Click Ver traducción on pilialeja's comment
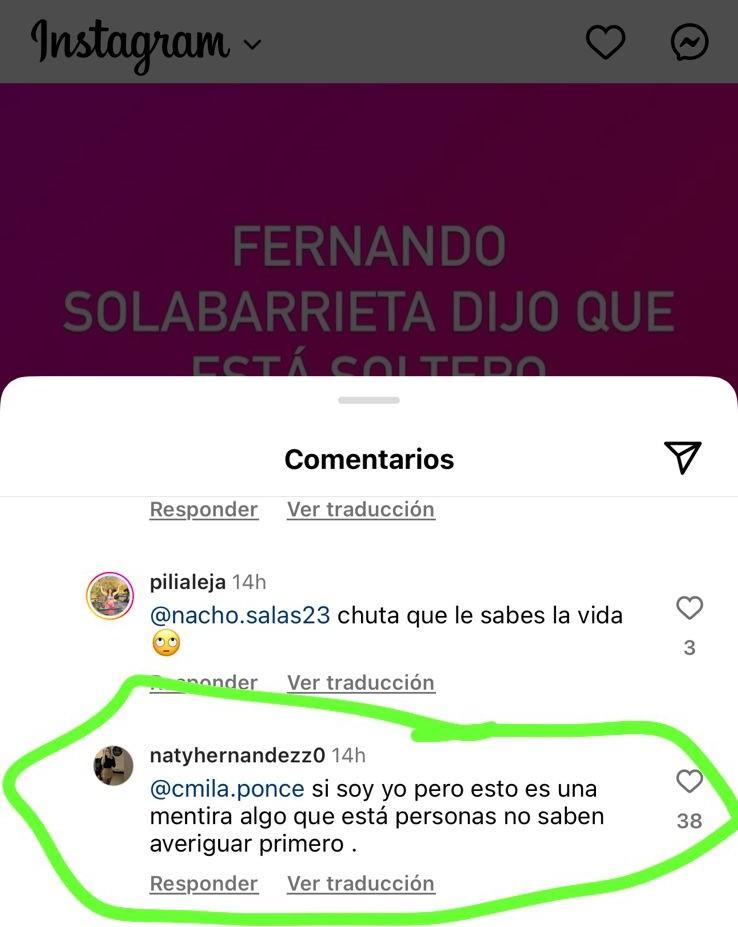Screen dimensions: 738x927 coord(360,682)
